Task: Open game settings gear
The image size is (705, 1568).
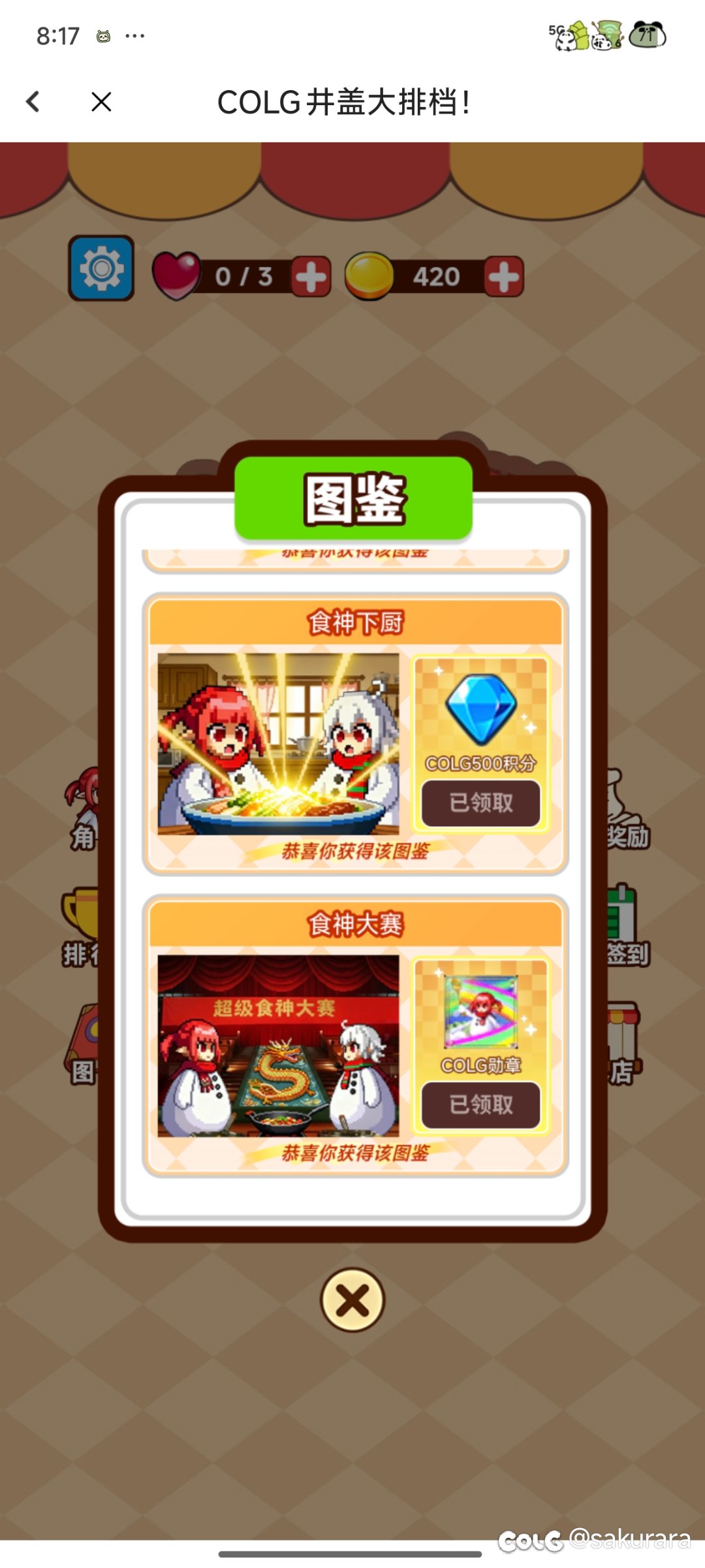Action: pos(101,268)
